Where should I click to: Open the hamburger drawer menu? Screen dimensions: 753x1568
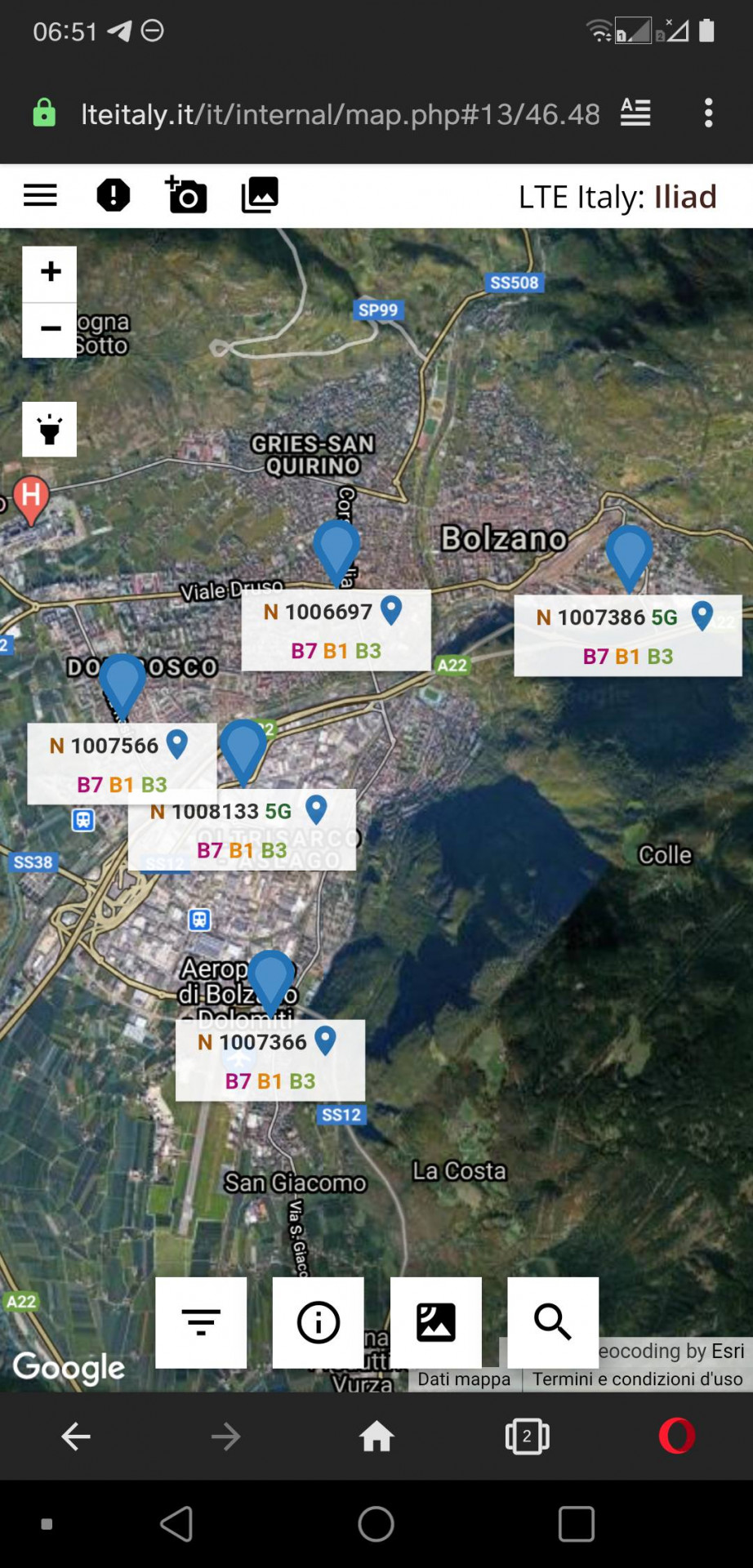[x=40, y=196]
